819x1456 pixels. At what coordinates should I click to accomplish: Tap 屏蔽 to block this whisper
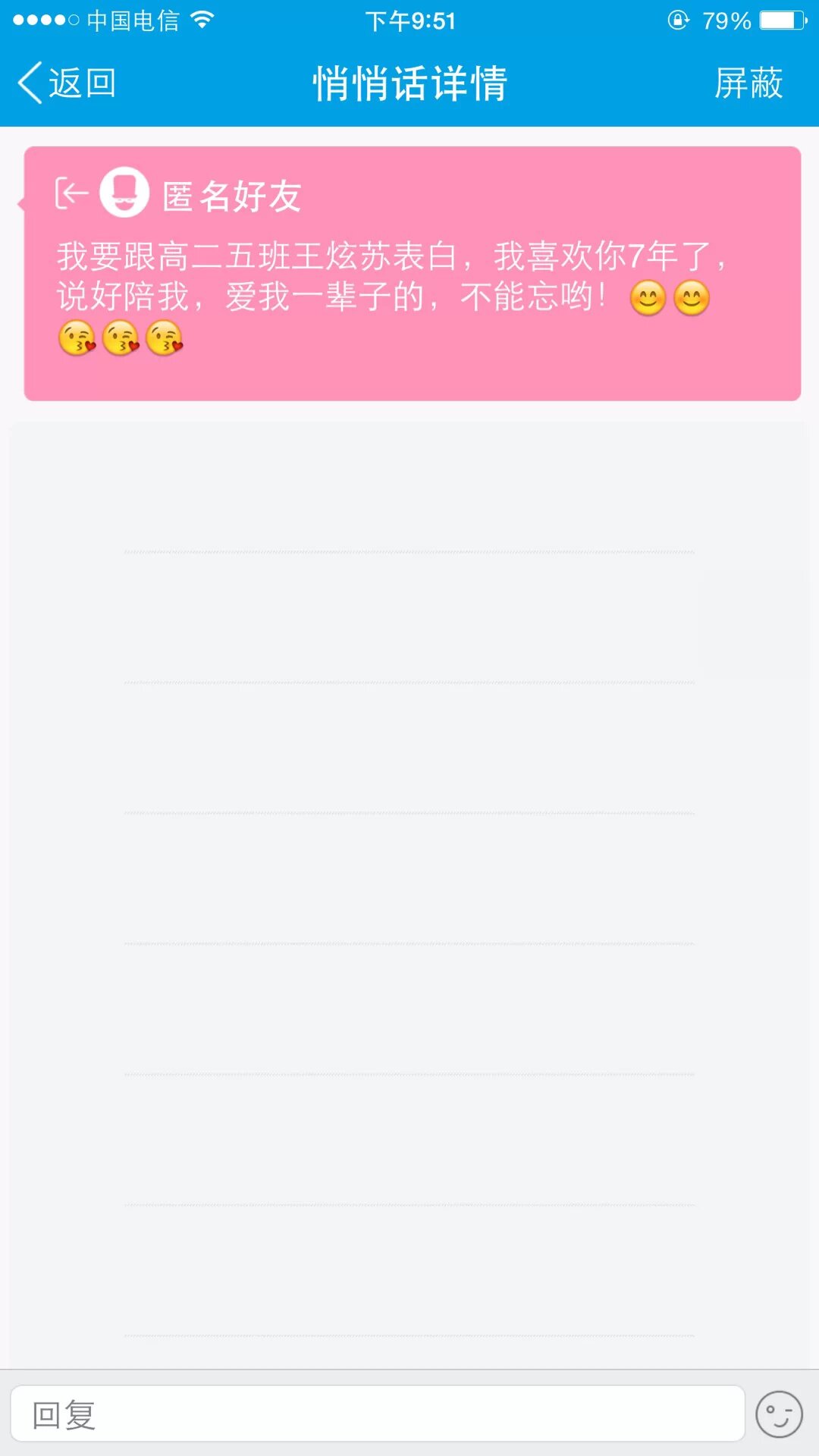[x=748, y=83]
